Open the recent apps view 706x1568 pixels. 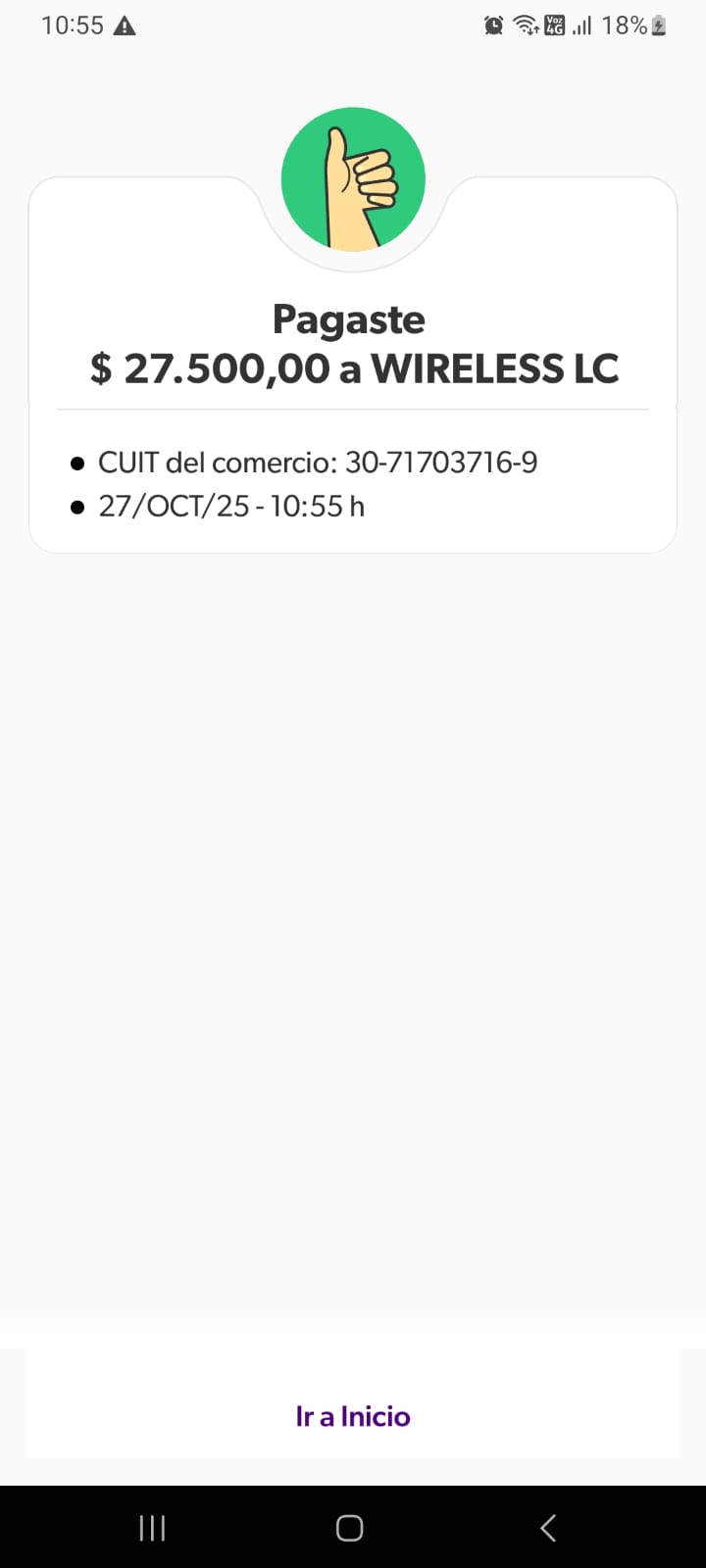[x=152, y=1527]
